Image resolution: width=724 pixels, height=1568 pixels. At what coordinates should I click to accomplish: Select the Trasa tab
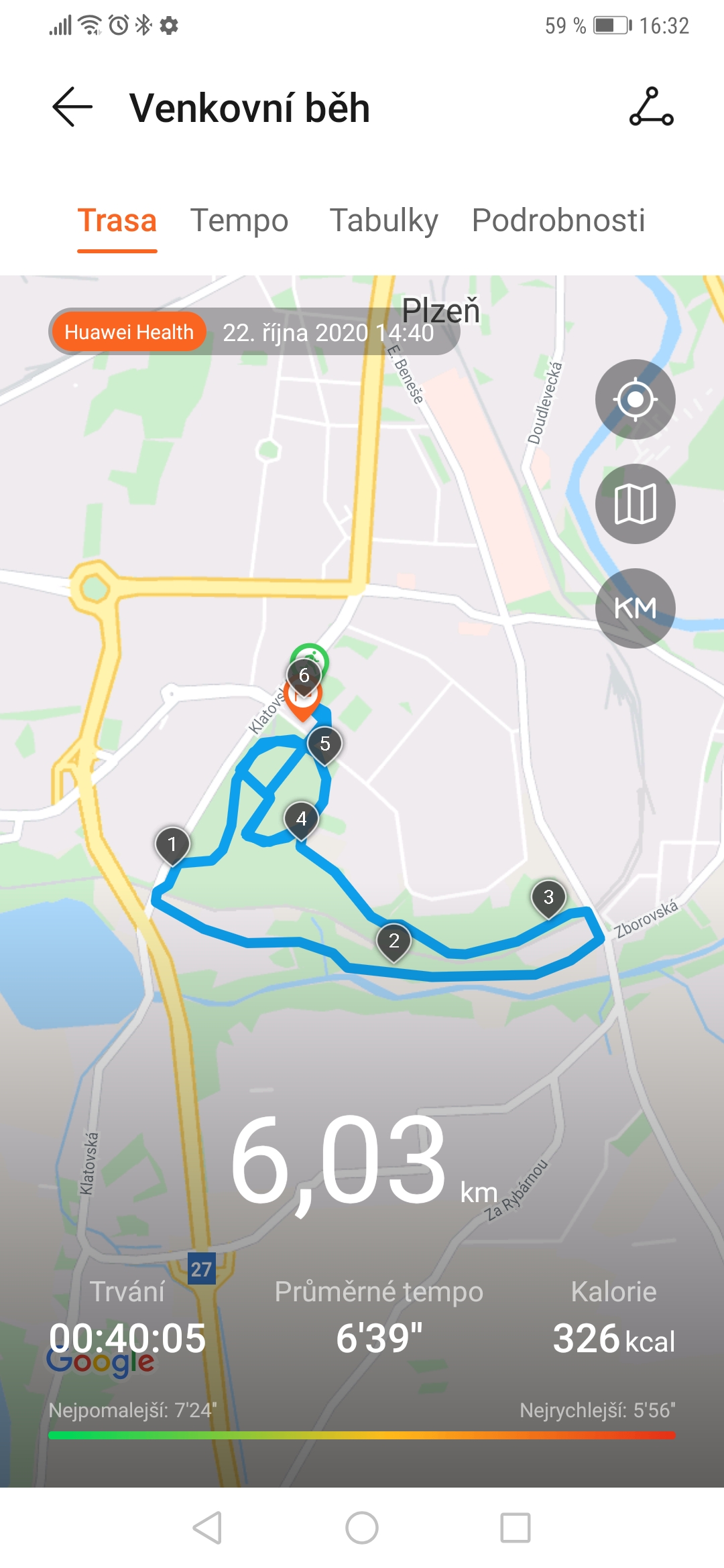click(117, 220)
